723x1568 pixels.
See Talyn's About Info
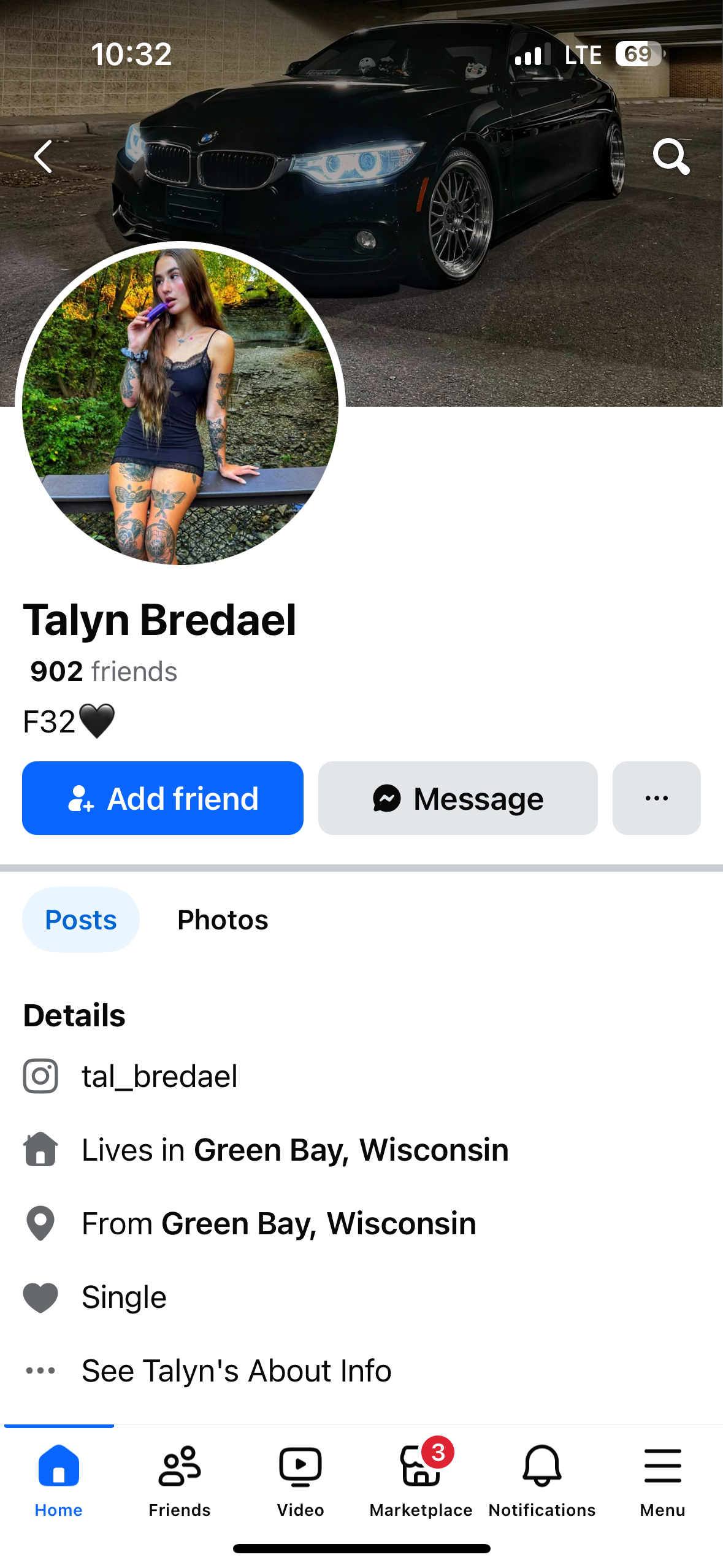[x=237, y=1370]
